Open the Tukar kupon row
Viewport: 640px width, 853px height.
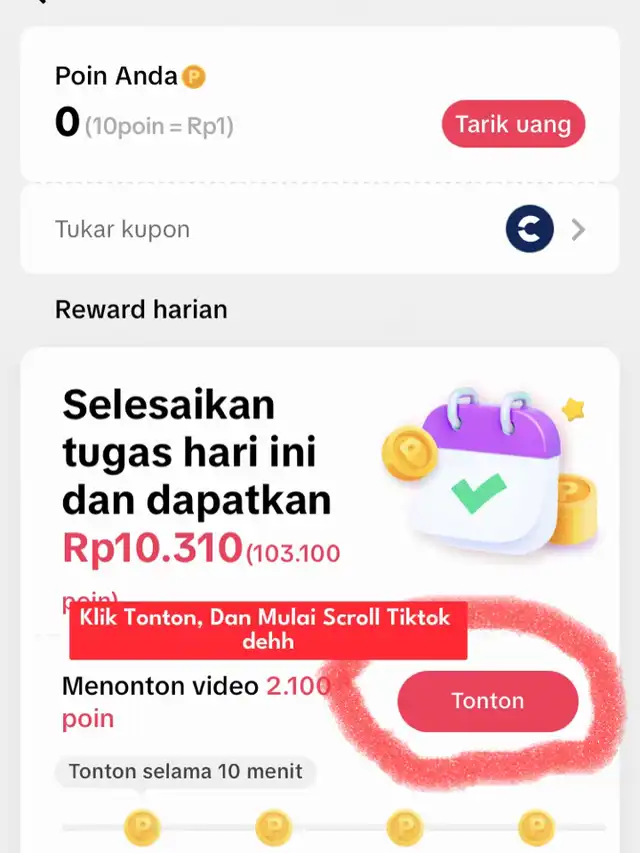(320, 230)
